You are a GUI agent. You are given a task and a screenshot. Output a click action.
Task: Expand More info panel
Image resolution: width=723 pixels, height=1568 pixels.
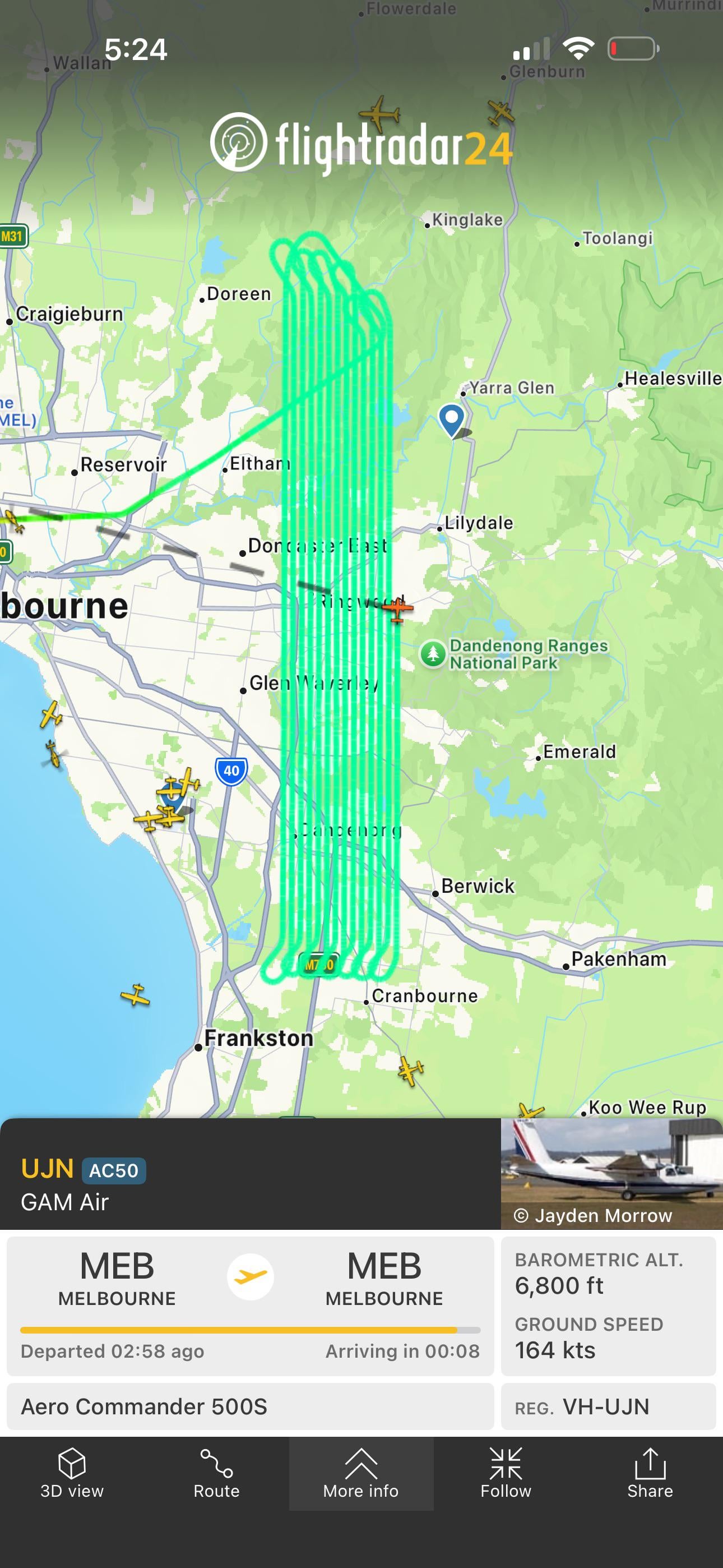tap(361, 1474)
